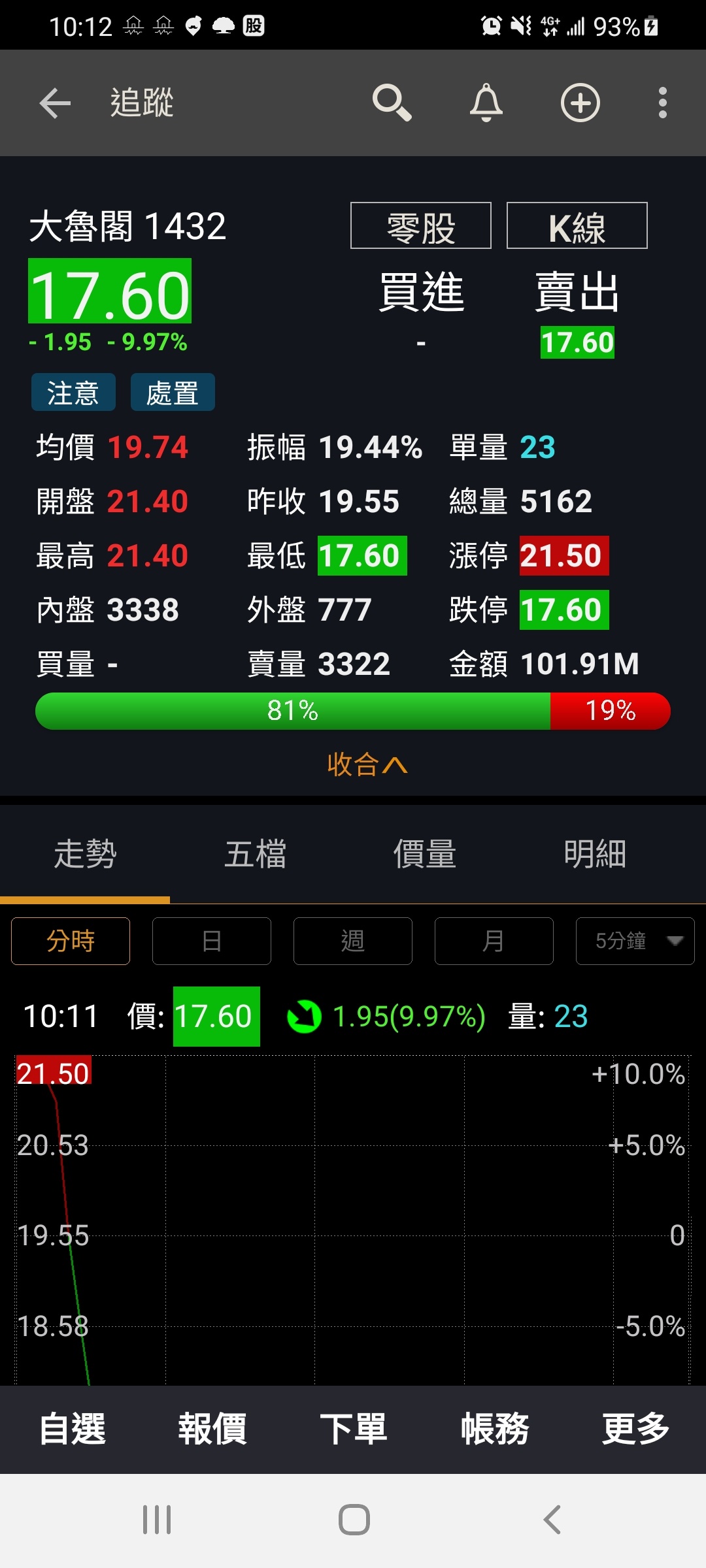Select the 月 chart period
This screenshot has height=1568, width=706.
(494, 941)
